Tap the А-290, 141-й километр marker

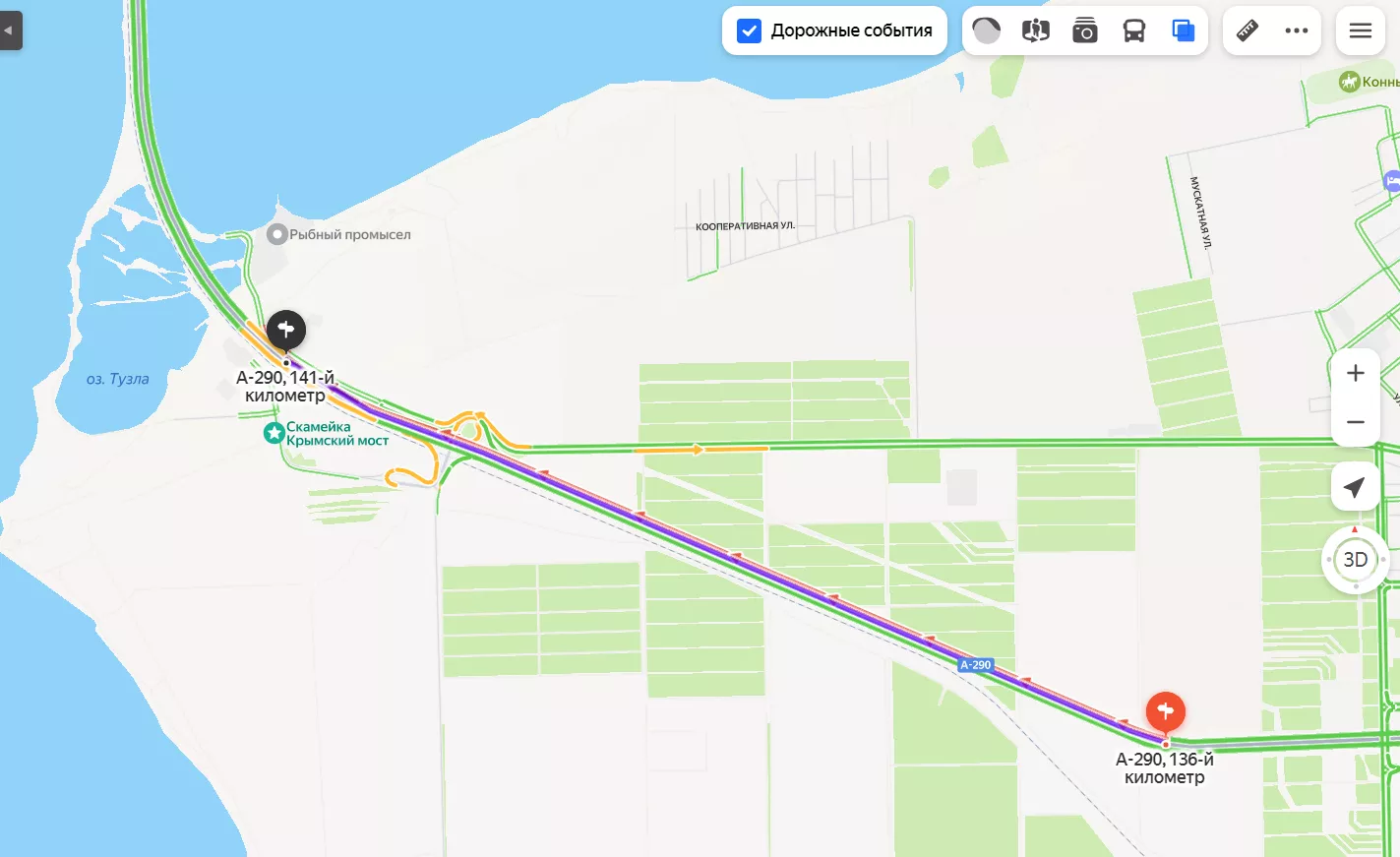point(286,331)
